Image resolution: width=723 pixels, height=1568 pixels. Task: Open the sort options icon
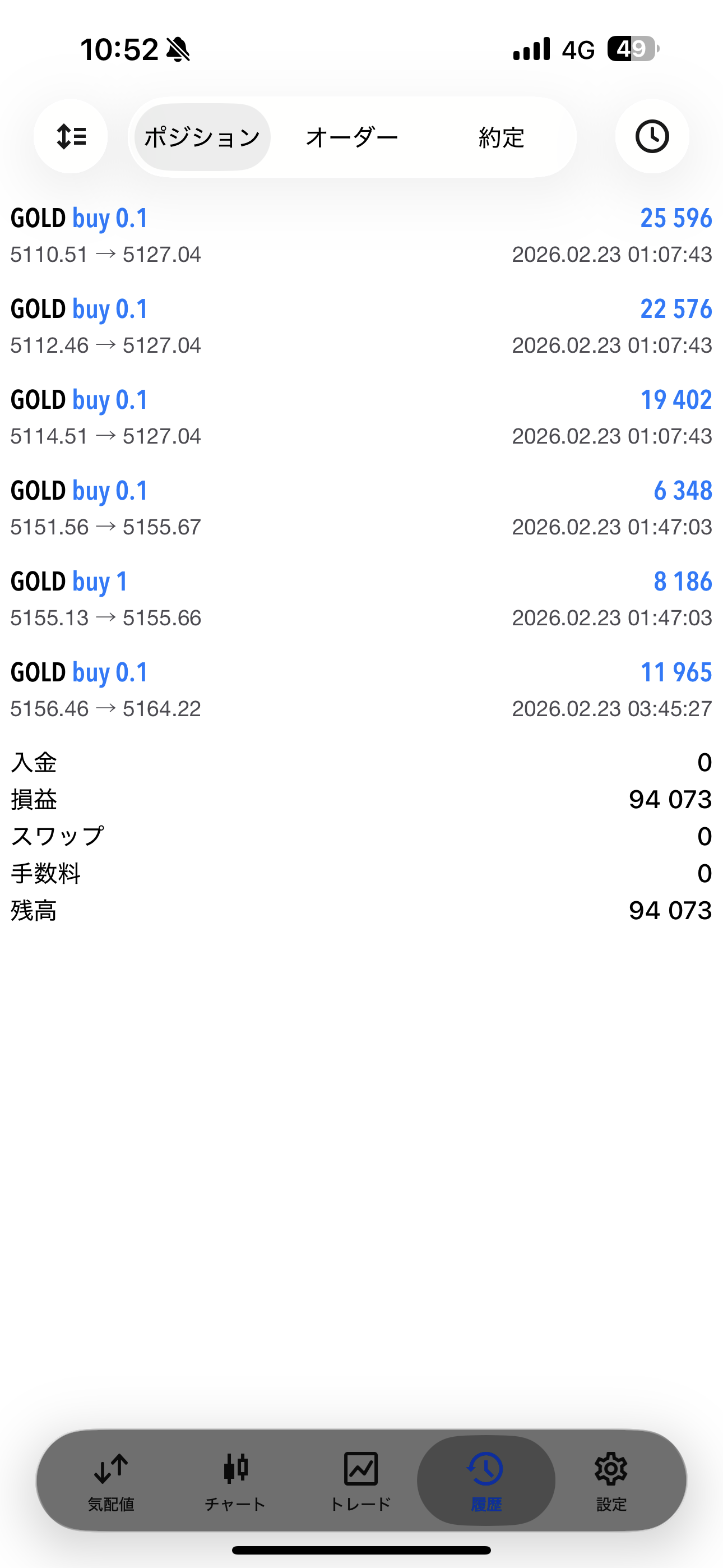71,136
